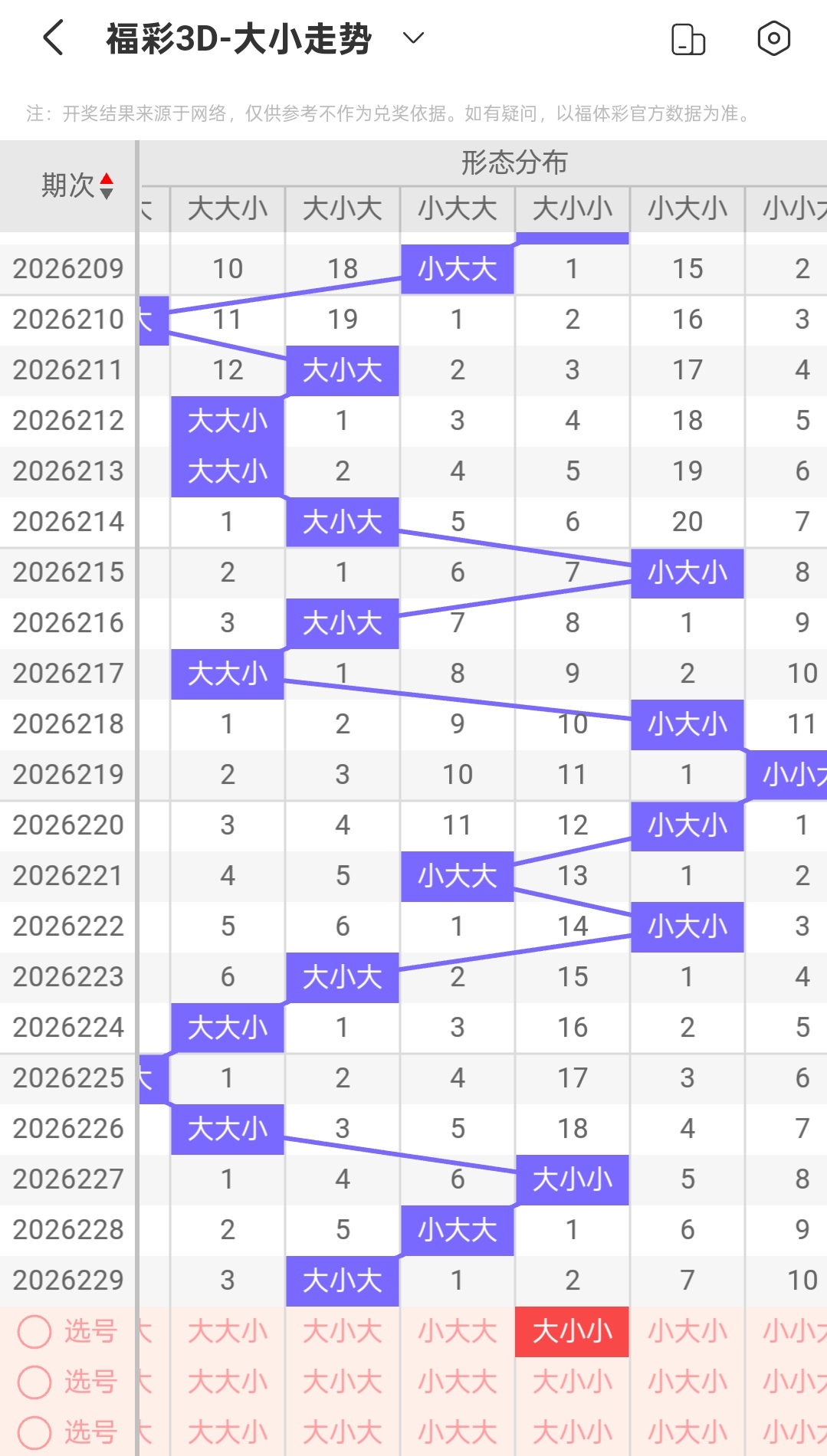Viewport: 827px width, 1456px height.
Task: Choose 大小大 in the first 选号 row
Action: click(343, 1331)
